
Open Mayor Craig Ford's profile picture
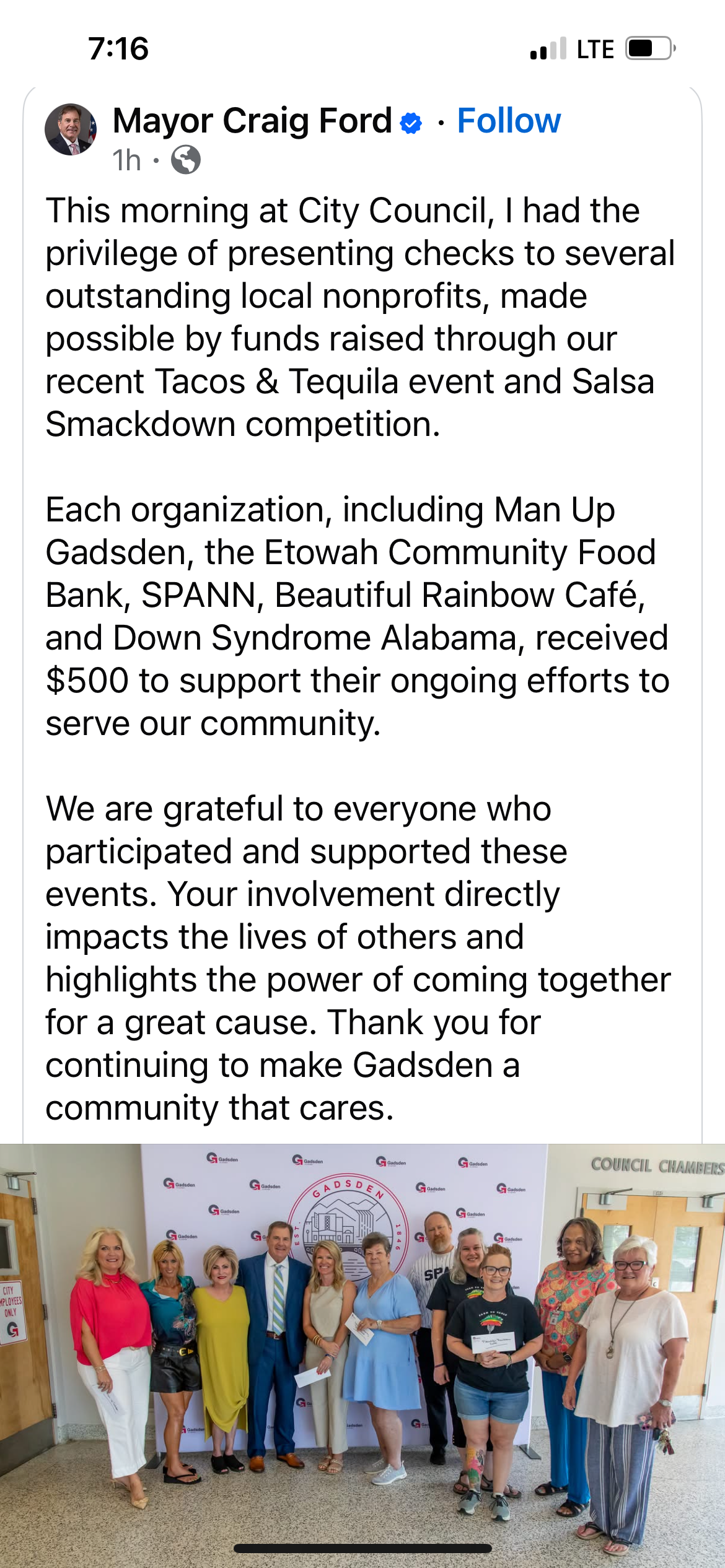(x=71, y=129)
